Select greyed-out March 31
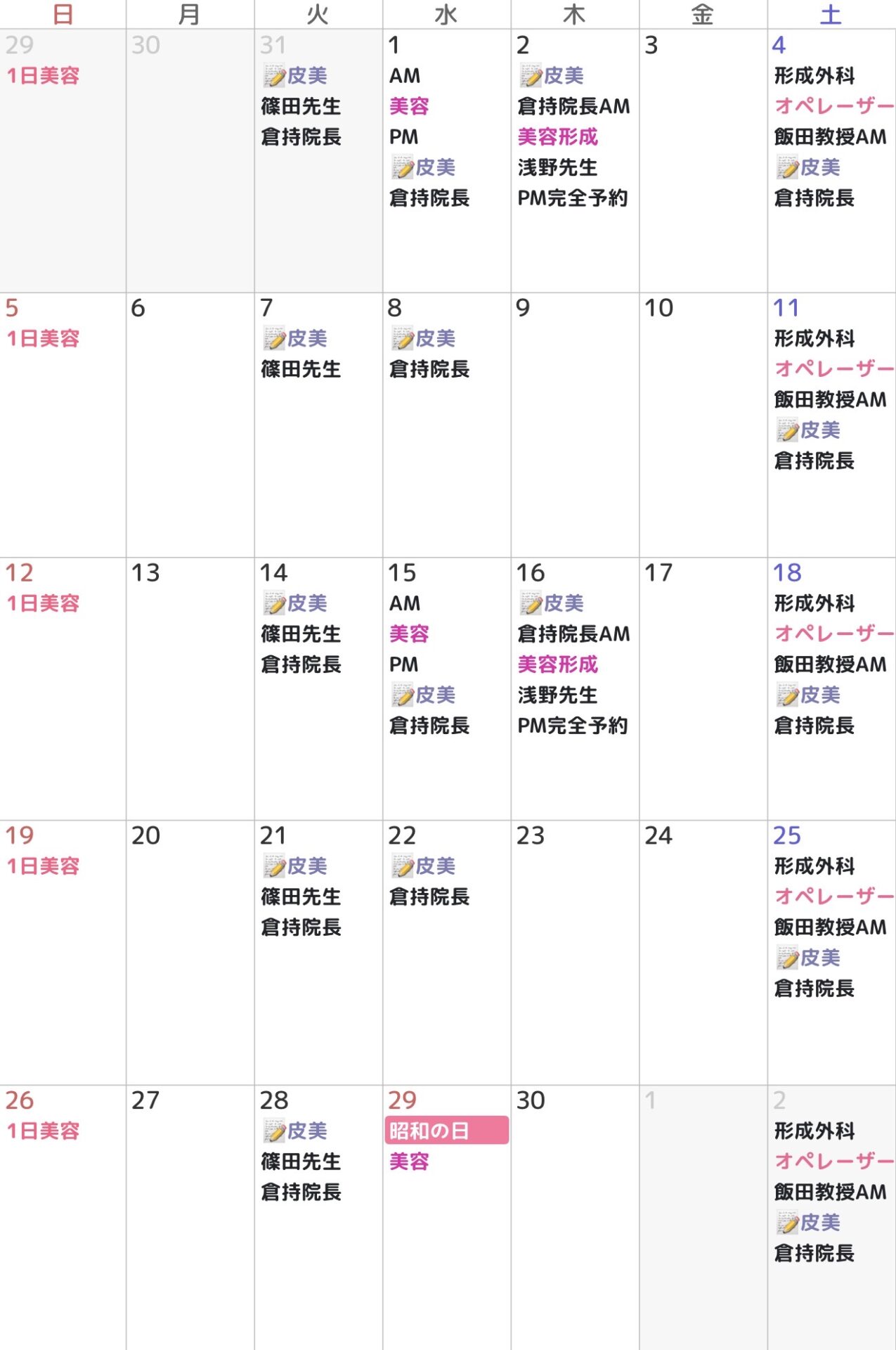The width and height of the screenshot is (896, 1350). tap(318, 162)
